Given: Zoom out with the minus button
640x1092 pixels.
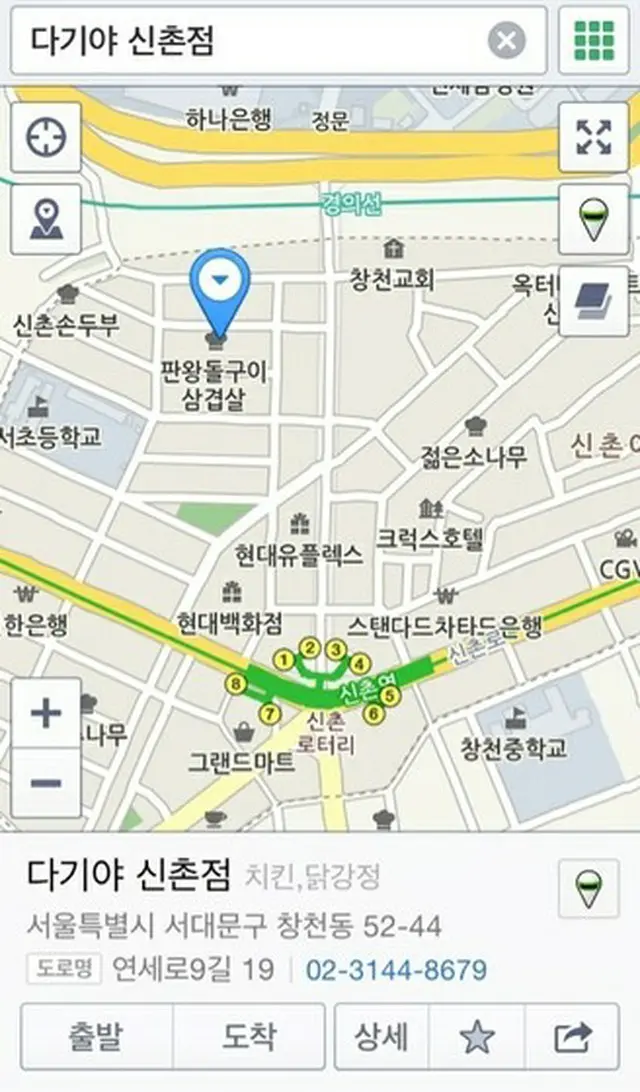Looking at the screenshot, I should click(x=46, y=782).
